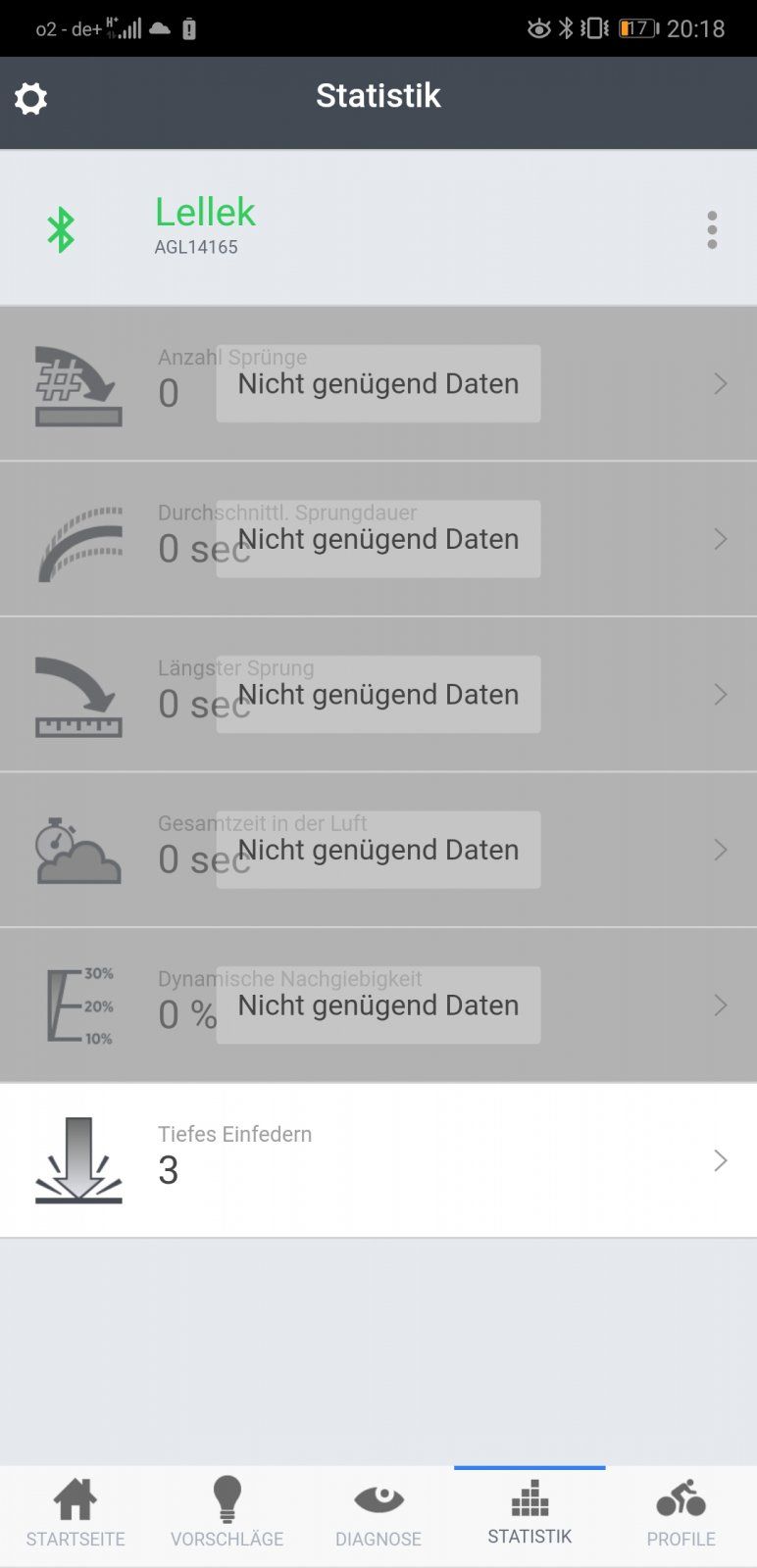Screen dimensions: 757x1568
Task: Open the overflow menu for Lellek
Action: pos(712,230)
